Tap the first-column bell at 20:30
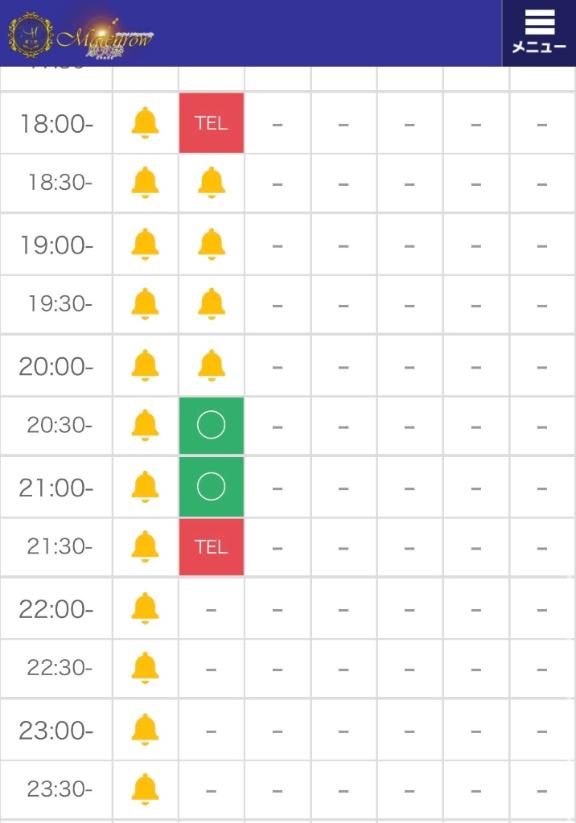 (145, 425)
